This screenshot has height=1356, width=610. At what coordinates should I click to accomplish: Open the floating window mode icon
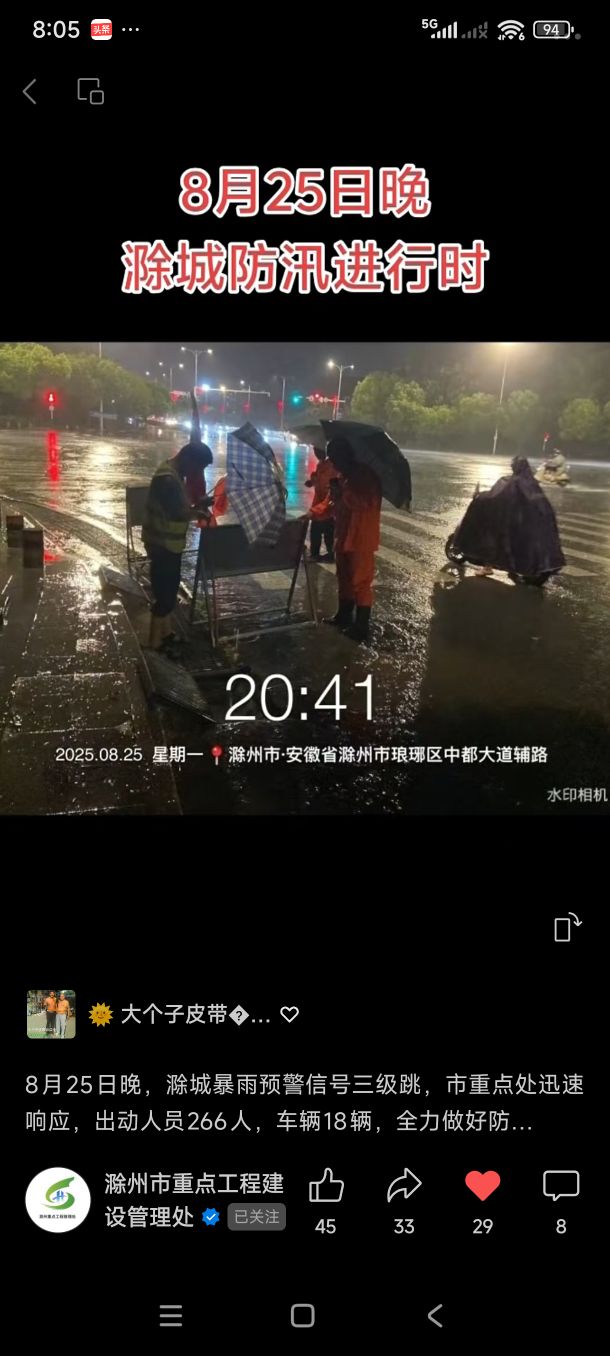(91, 91)
